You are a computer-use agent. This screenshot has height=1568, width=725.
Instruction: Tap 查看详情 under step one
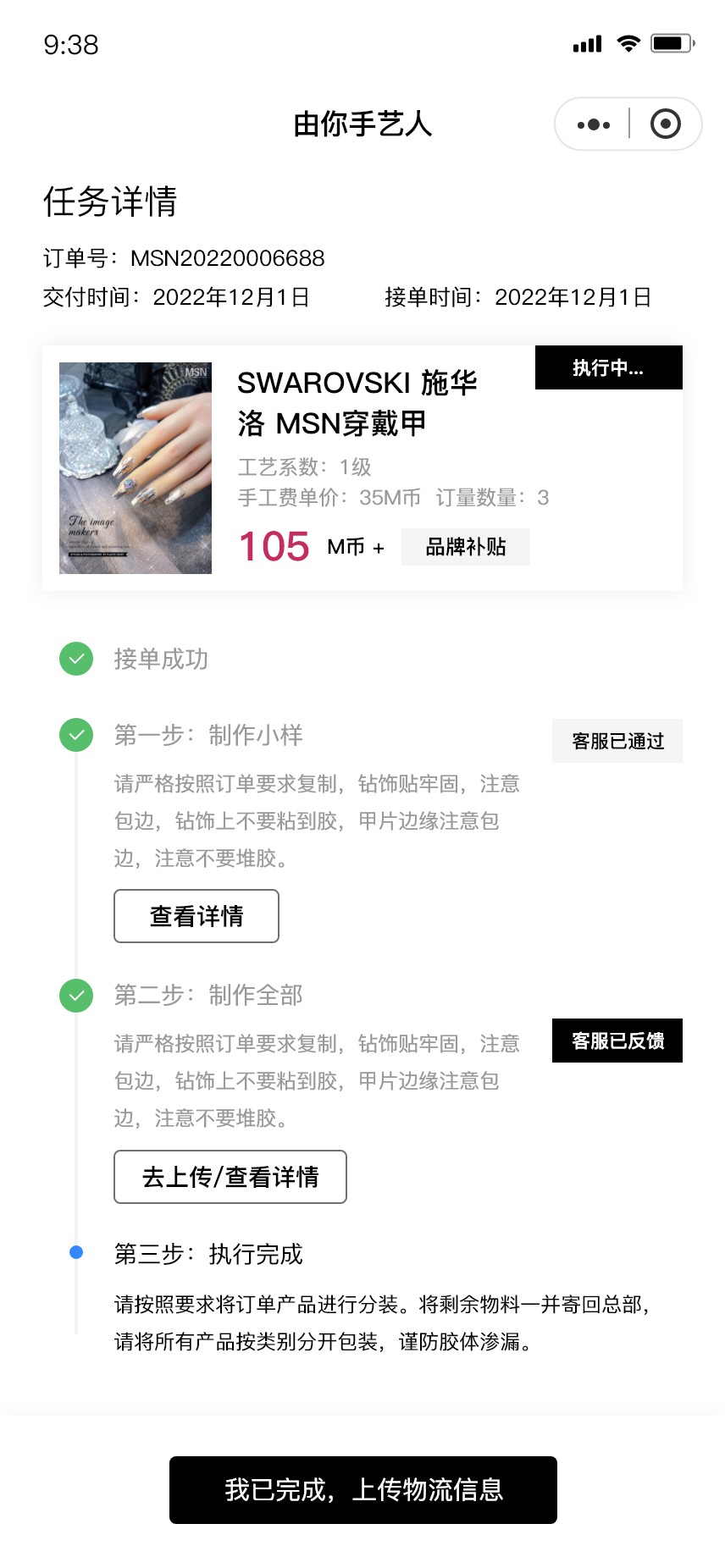tap(196, 916)
